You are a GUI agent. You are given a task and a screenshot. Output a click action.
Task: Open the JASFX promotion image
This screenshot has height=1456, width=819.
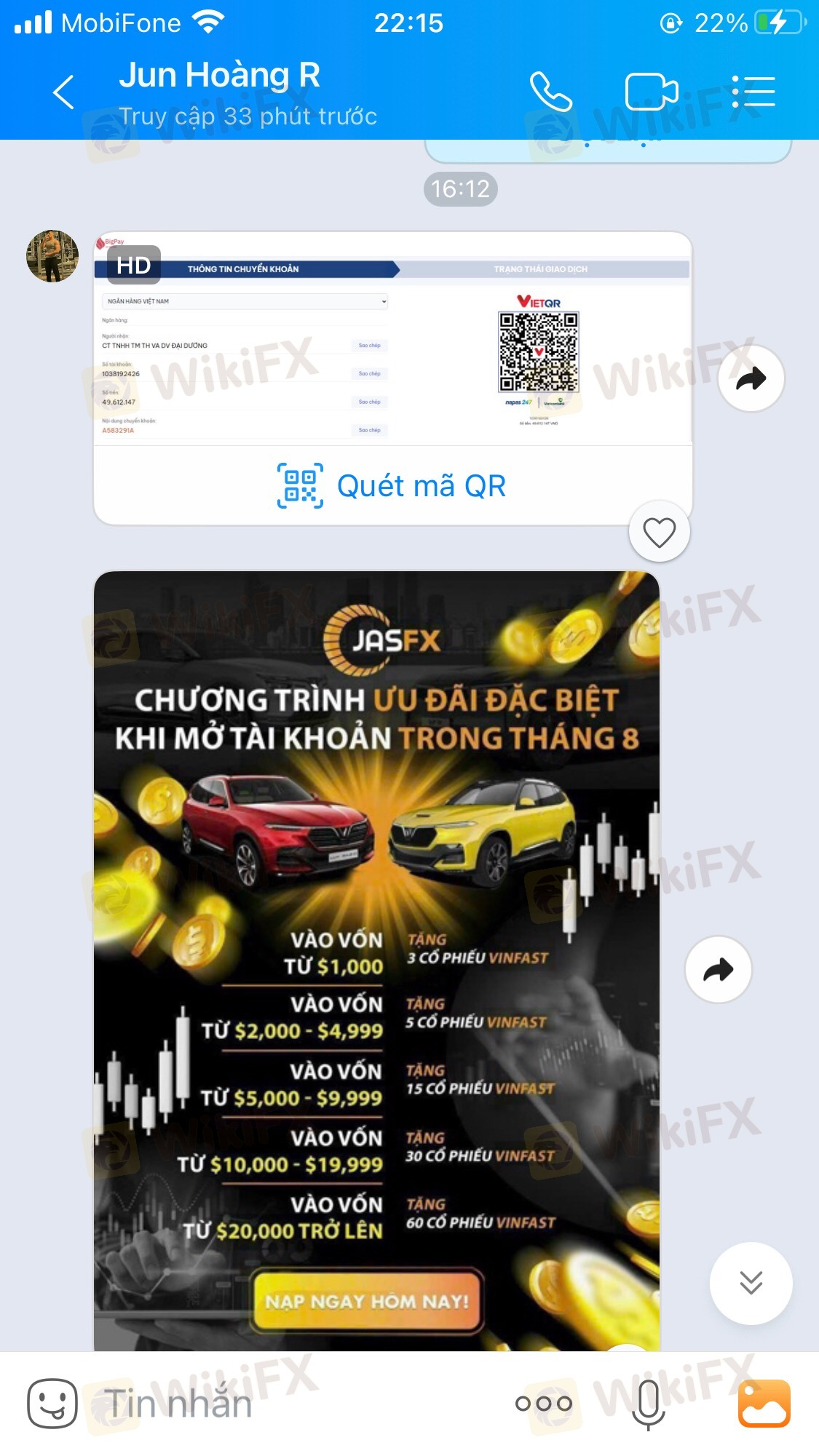click(x=376, y=960)
